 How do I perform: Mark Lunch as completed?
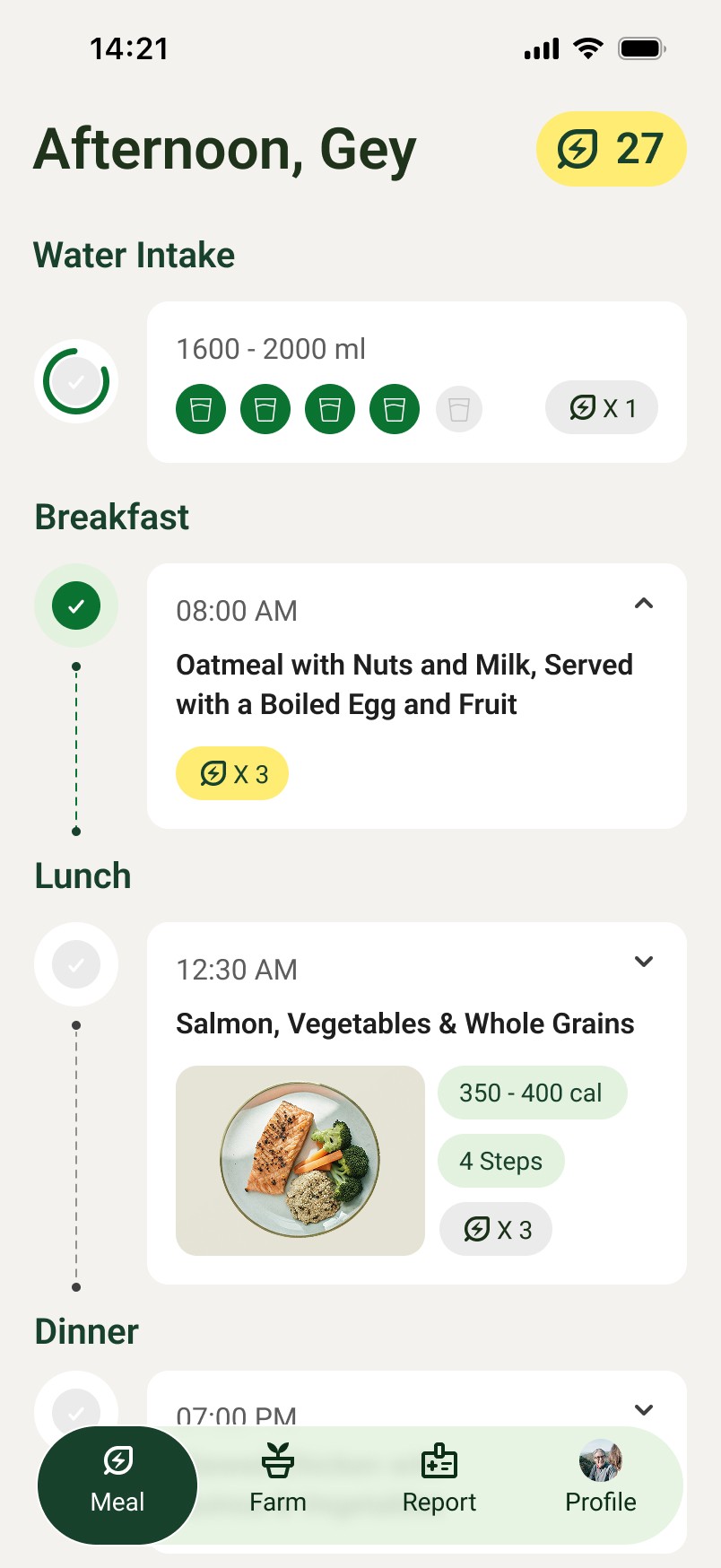tap(76, 964)
